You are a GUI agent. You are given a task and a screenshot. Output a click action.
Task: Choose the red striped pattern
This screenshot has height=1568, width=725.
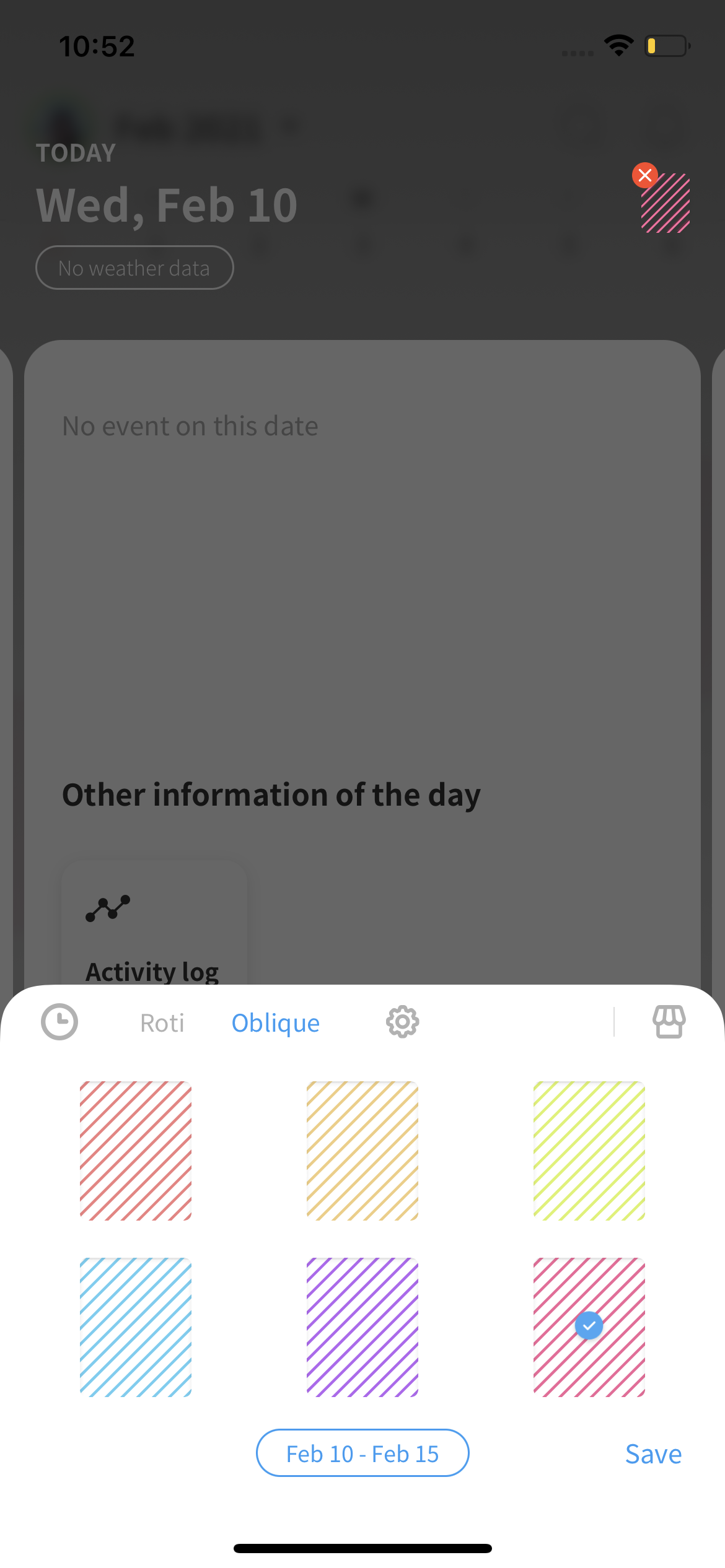click(136, 1151)
